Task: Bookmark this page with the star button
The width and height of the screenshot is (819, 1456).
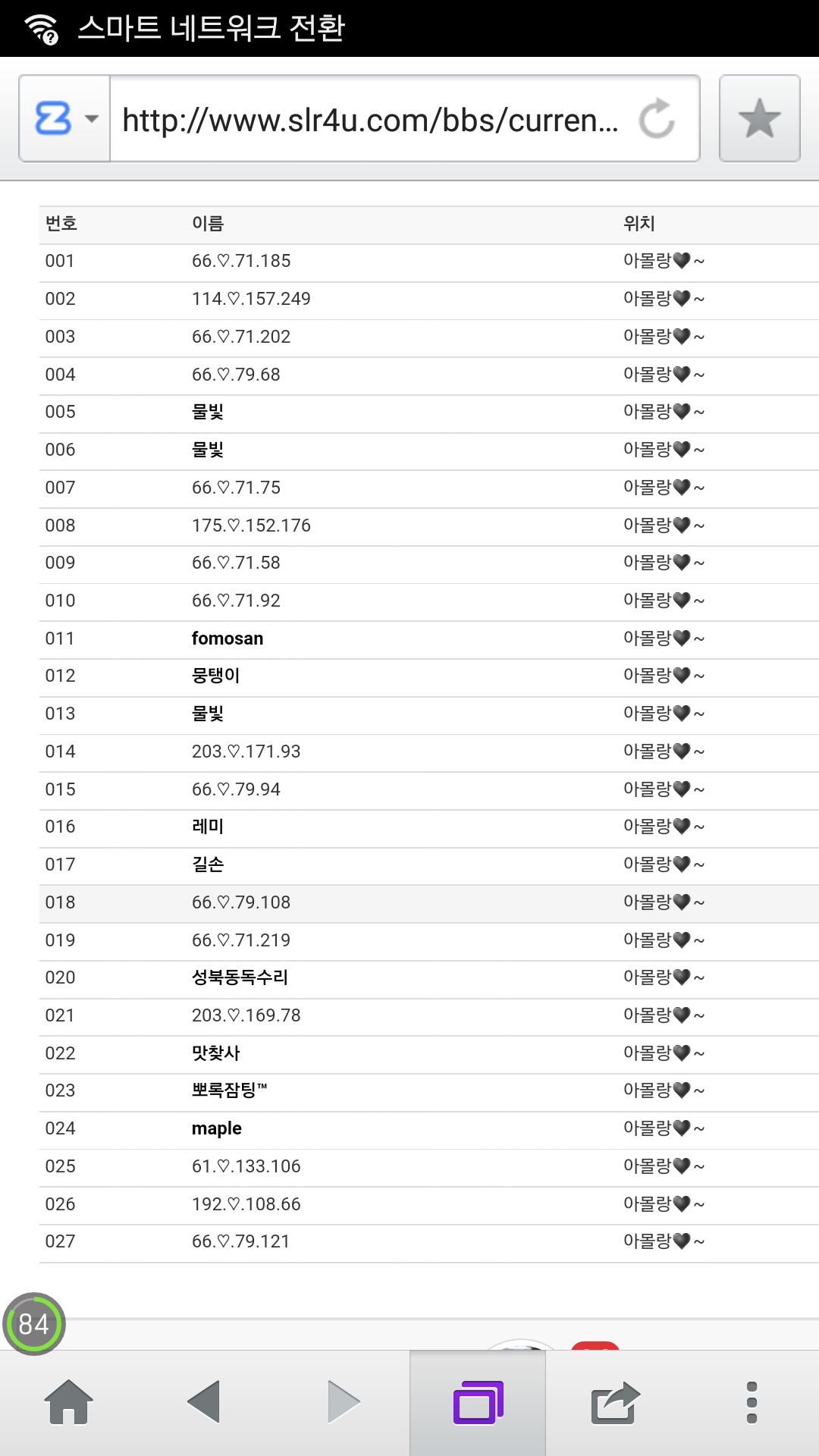Action: coord(759,118)
